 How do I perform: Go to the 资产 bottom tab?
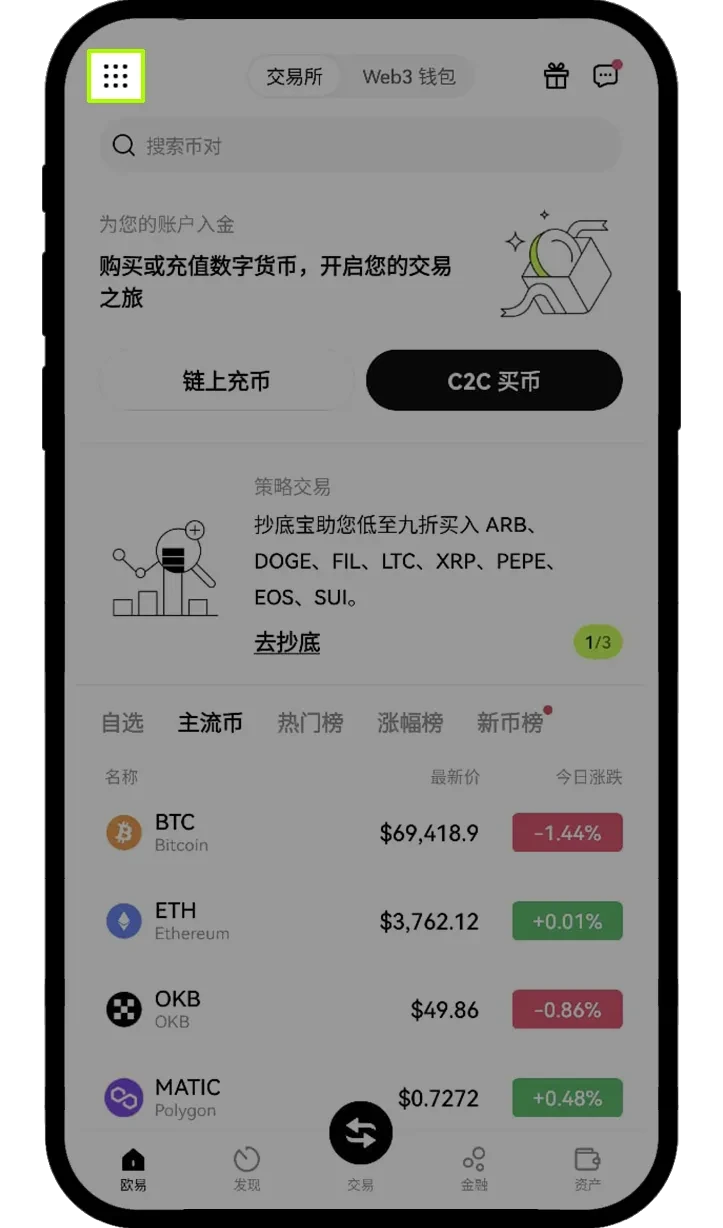point(588,1169)
